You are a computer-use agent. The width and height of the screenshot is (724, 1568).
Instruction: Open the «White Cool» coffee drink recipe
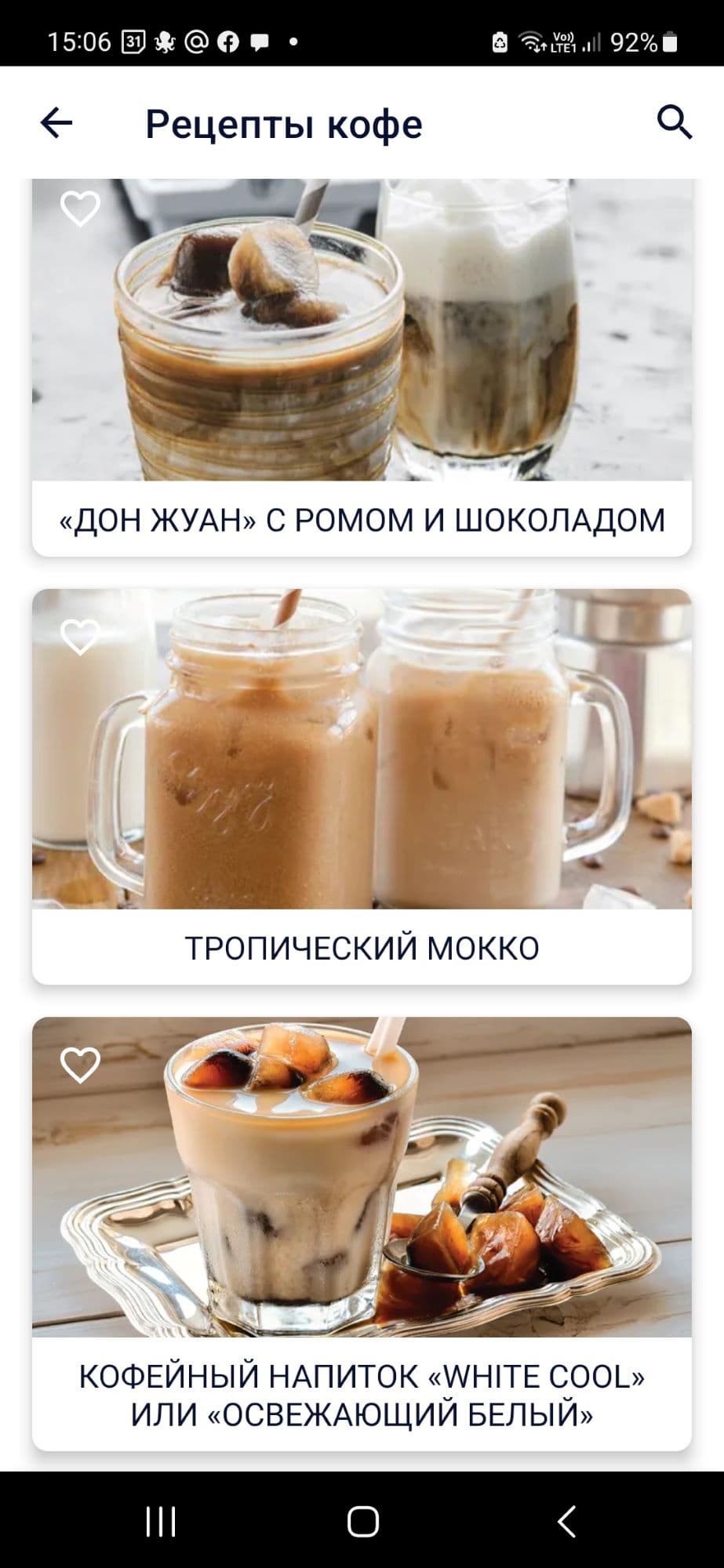[x=362, y=1396]
